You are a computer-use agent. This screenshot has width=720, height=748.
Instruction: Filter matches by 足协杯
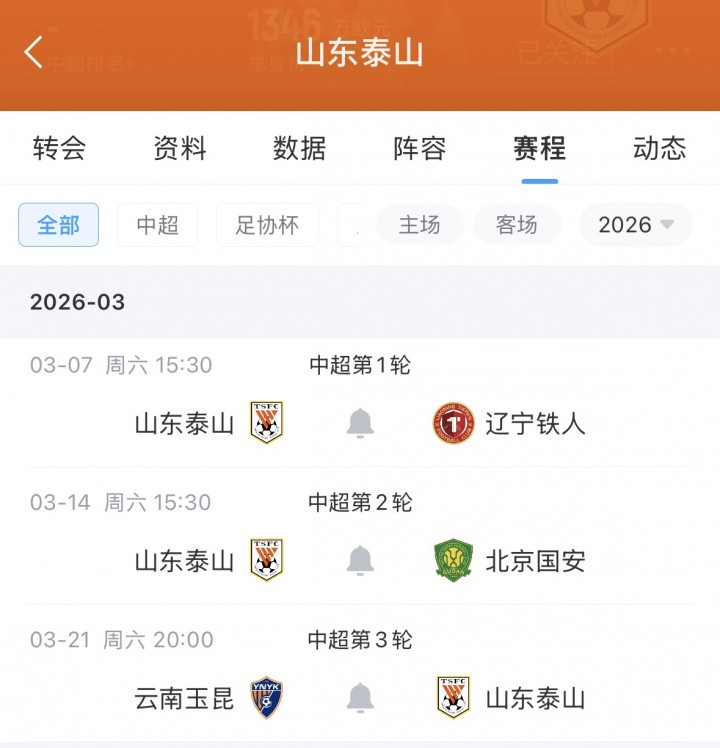point(267,225)
